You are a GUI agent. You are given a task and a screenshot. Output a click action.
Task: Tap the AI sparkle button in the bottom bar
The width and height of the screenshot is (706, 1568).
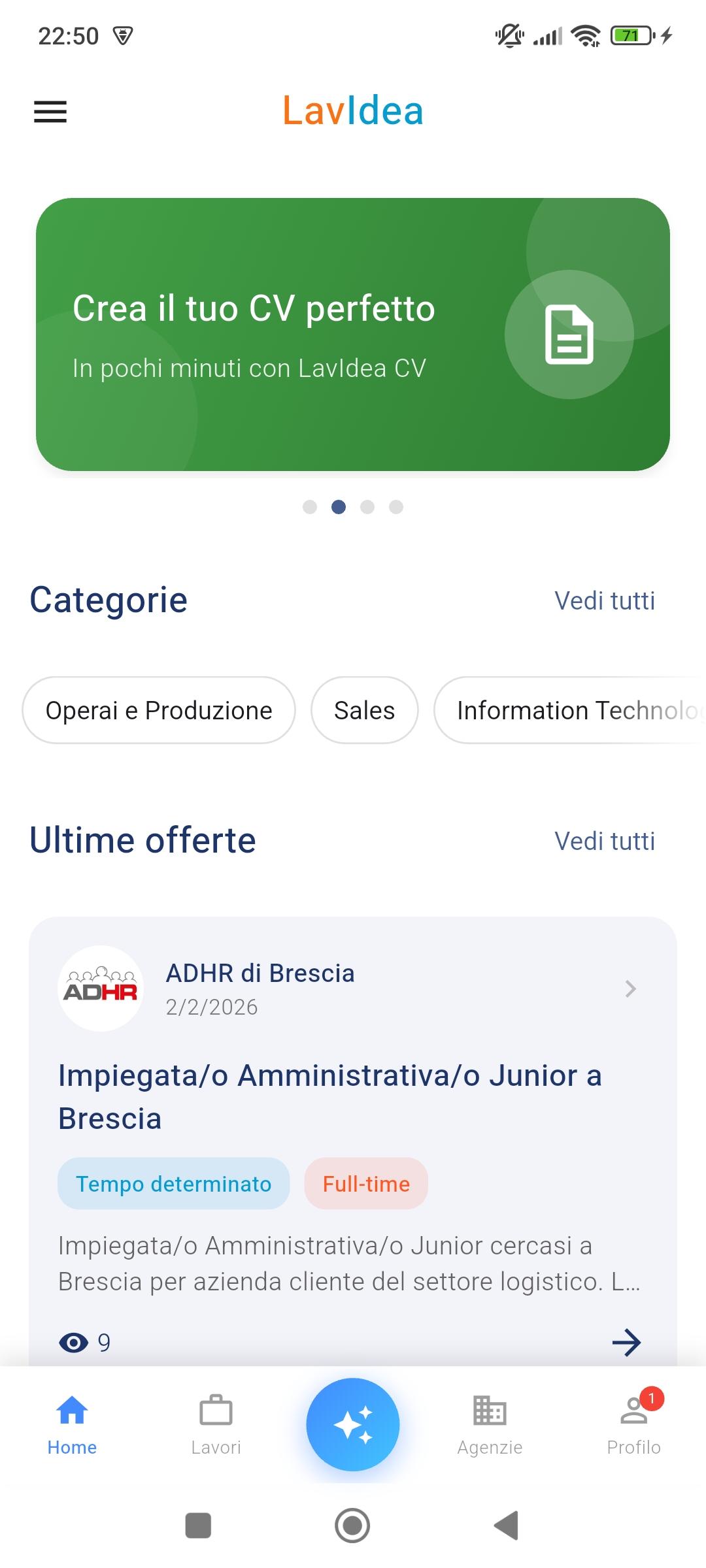[352, 1426]
